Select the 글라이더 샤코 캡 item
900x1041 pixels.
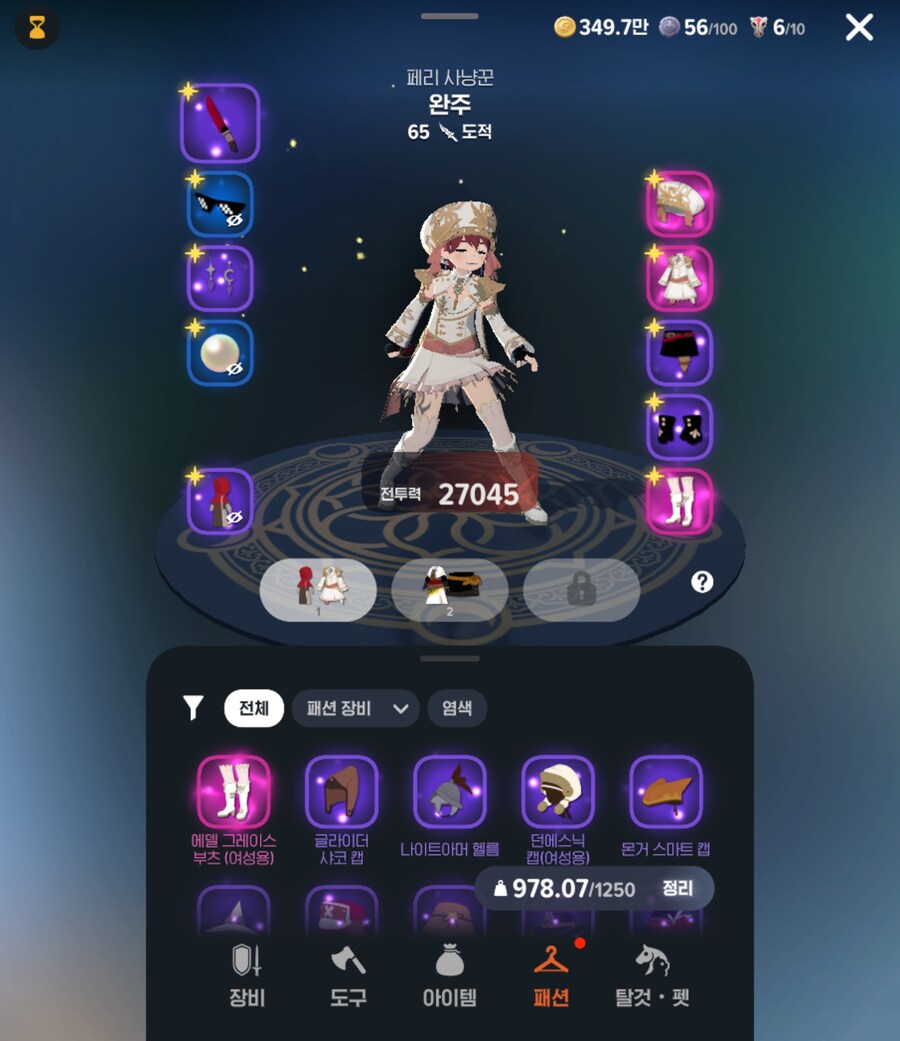(342, 792)
